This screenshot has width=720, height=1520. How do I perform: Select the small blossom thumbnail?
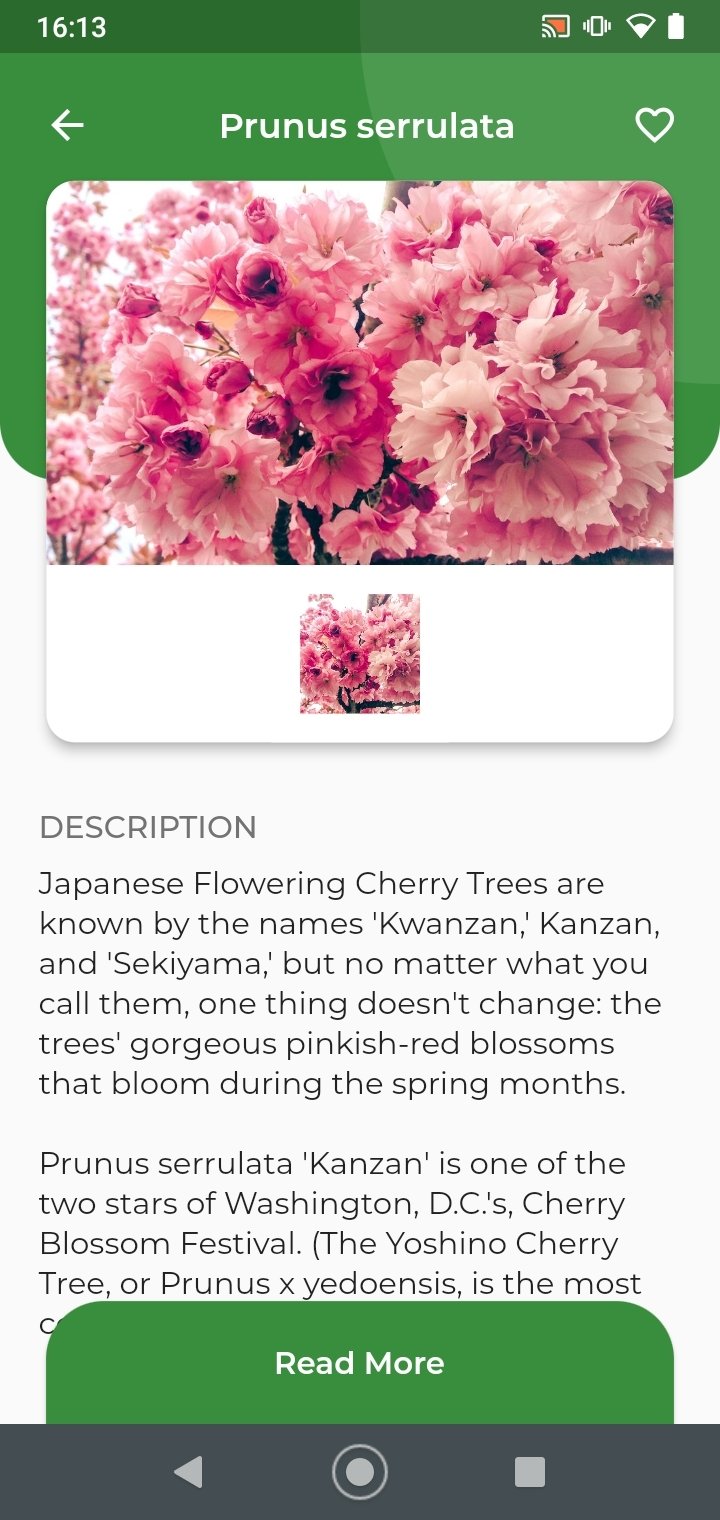[360, 654]
